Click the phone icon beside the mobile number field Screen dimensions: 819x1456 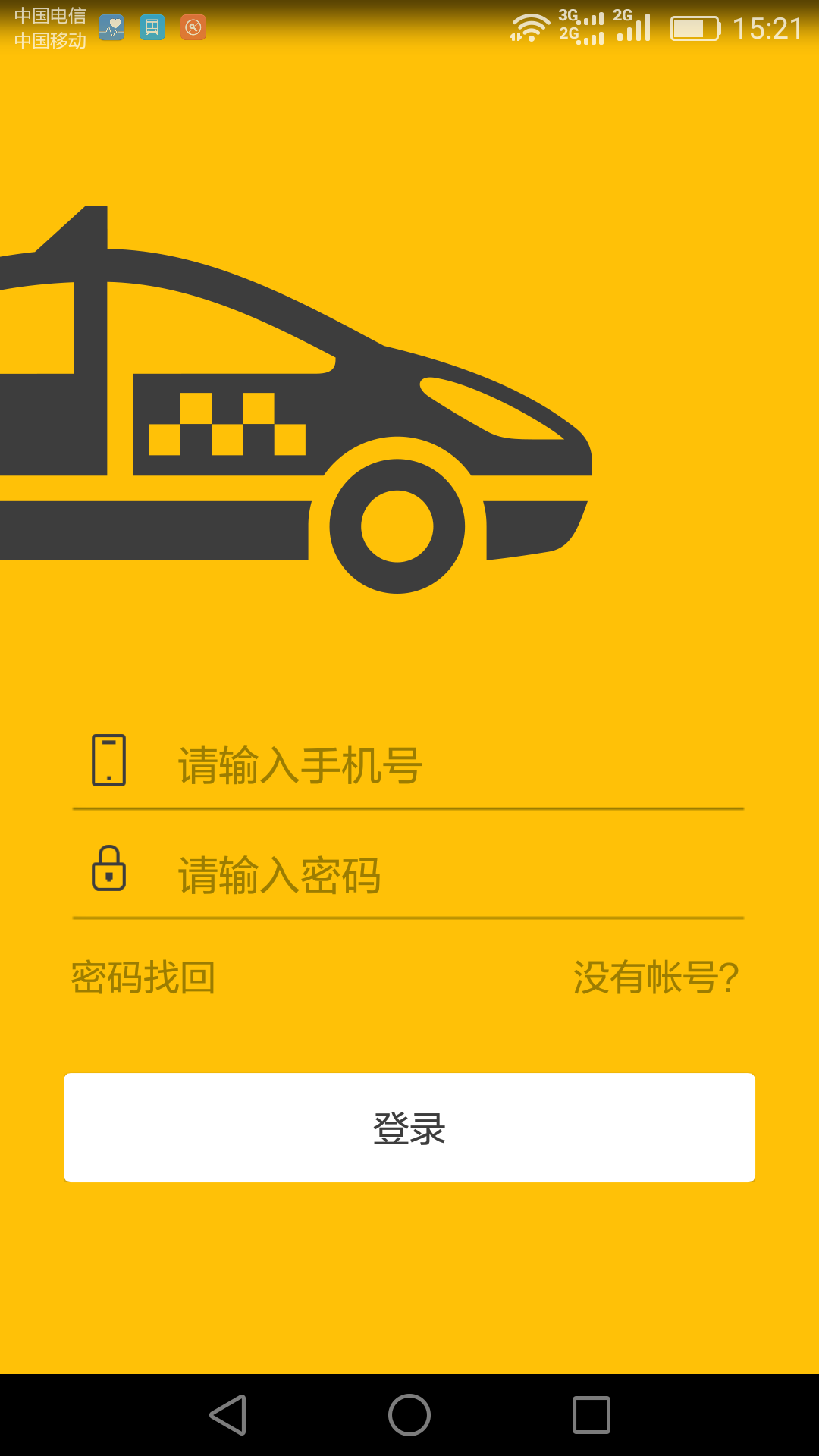pos(108,764)
